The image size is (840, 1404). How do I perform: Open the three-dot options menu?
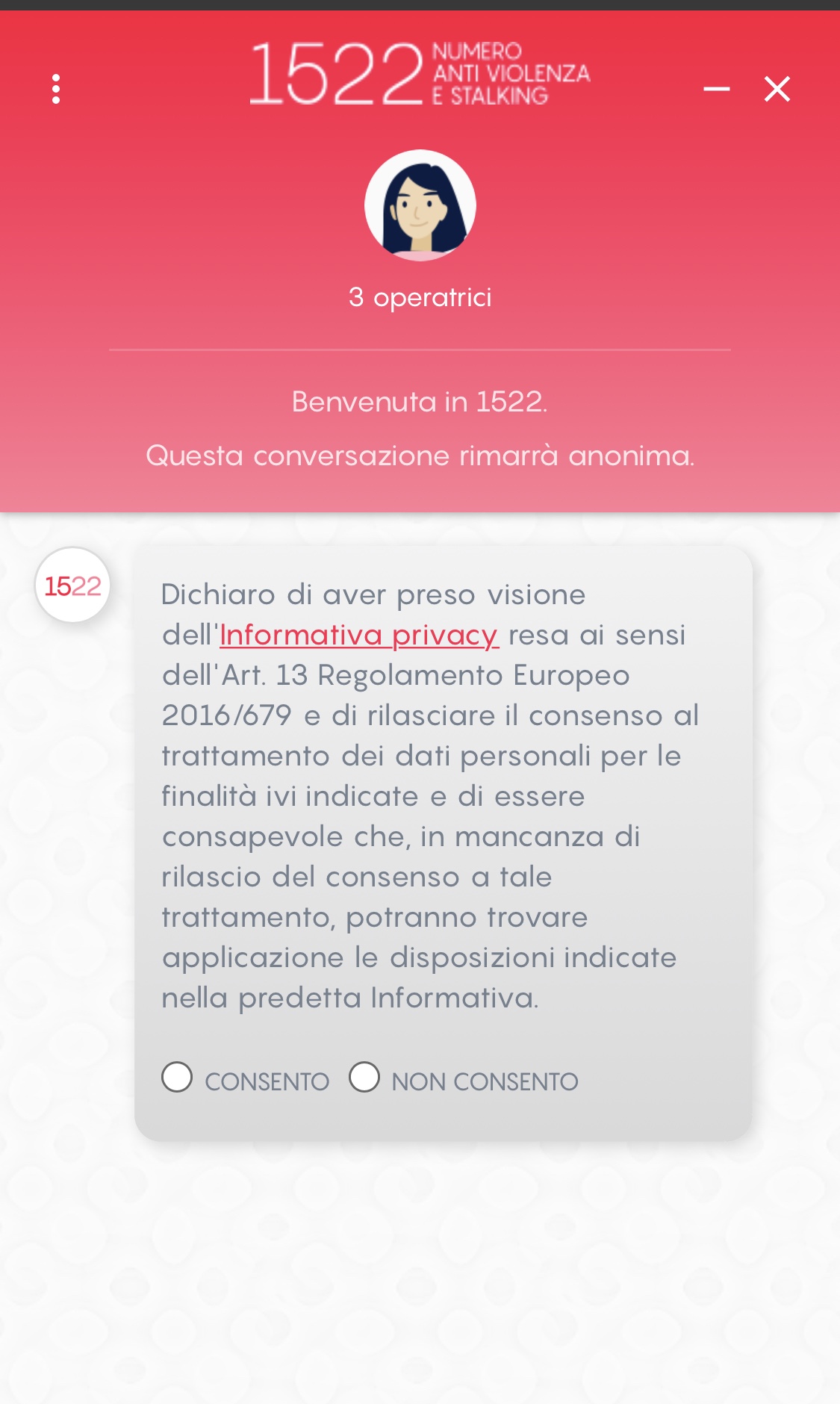pos(56,89)
